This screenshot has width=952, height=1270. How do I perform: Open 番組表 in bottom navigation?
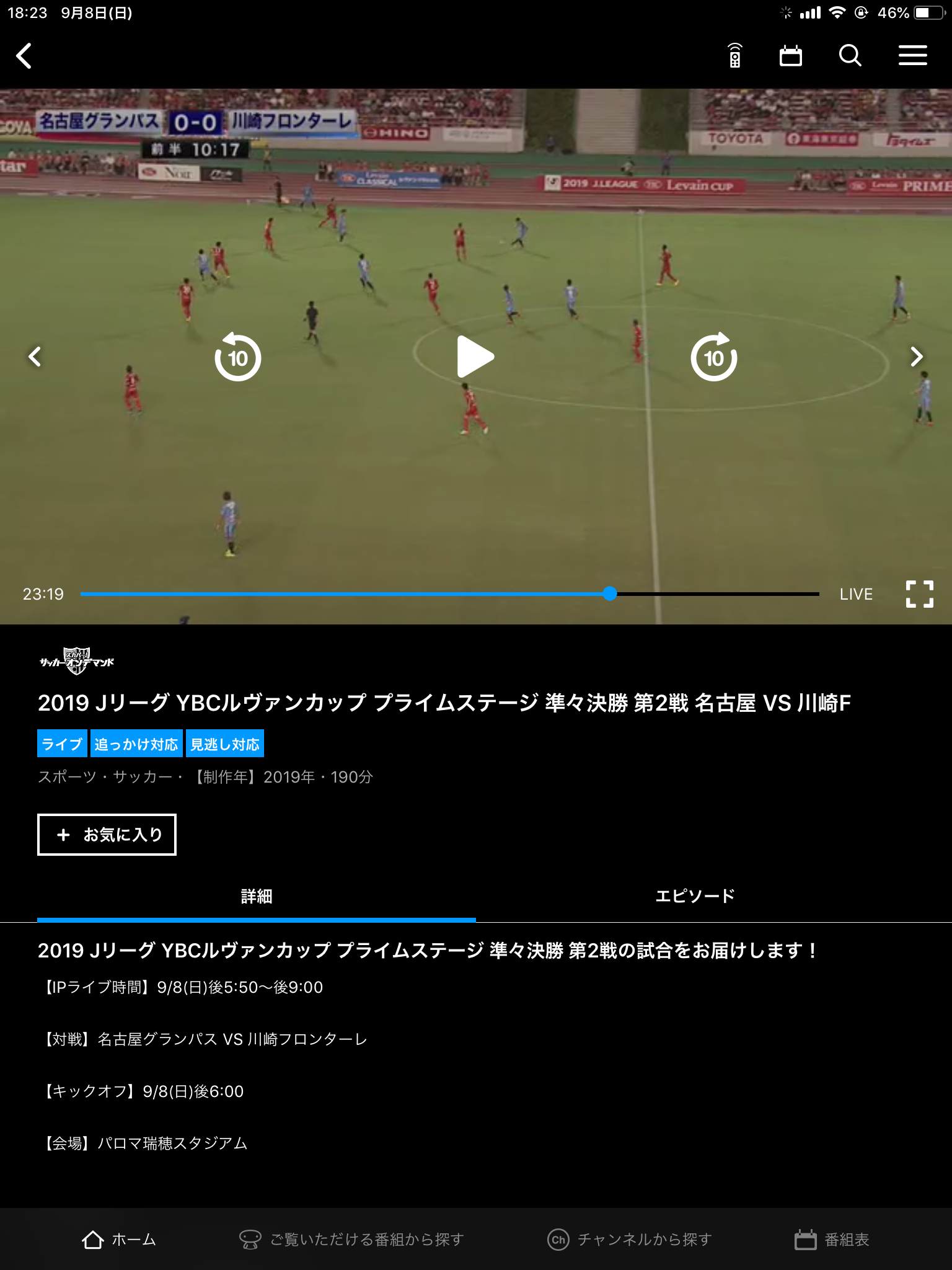(x=832, y=1240)
